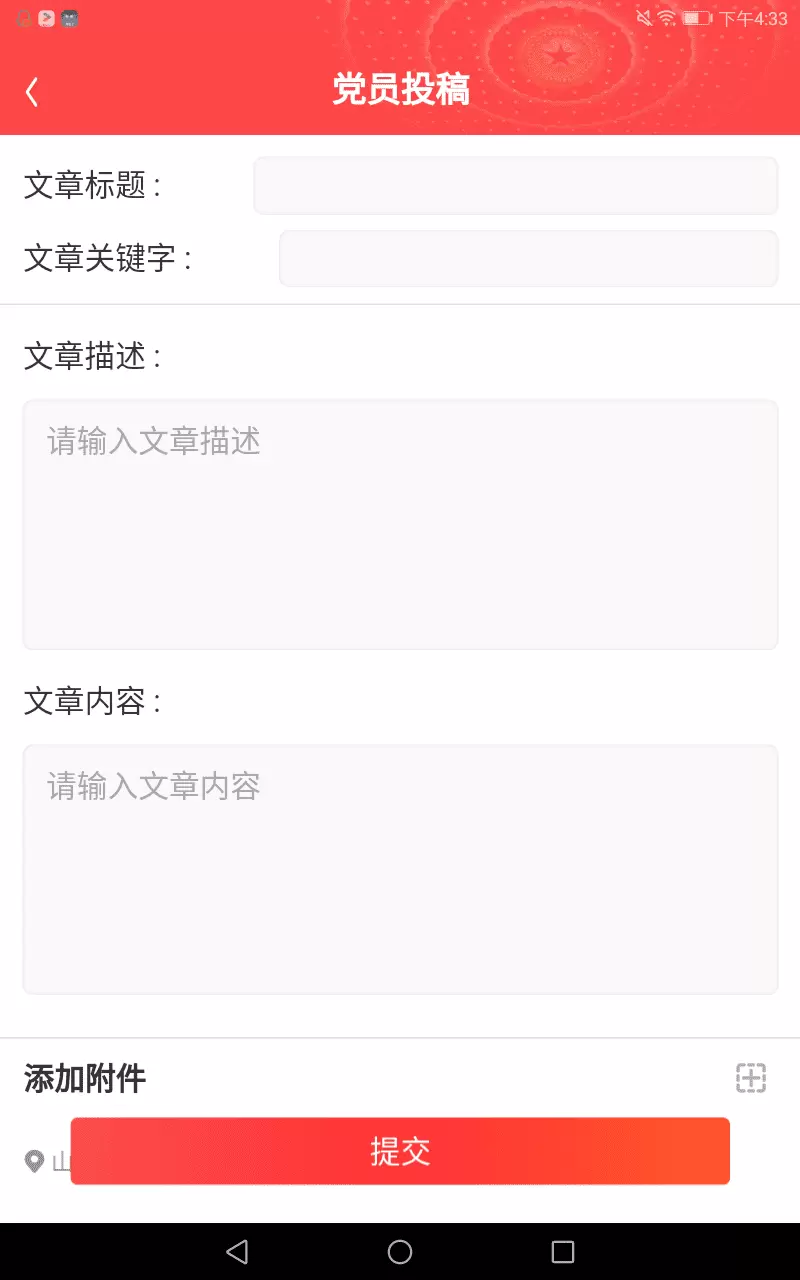Screen dimensions: 800x1280
Task: Focus the 文章关键字 input field
Action: point(528,258)
